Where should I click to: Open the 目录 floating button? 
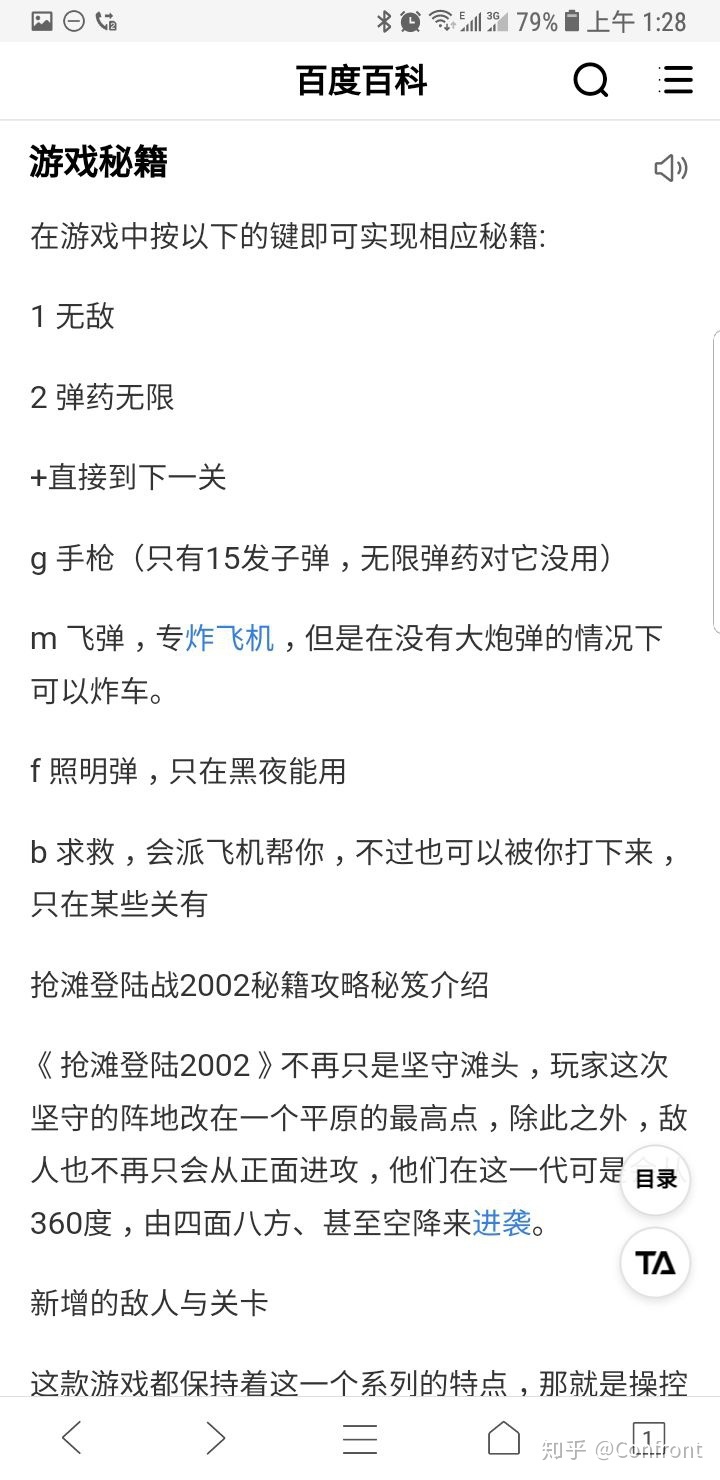656,1180
